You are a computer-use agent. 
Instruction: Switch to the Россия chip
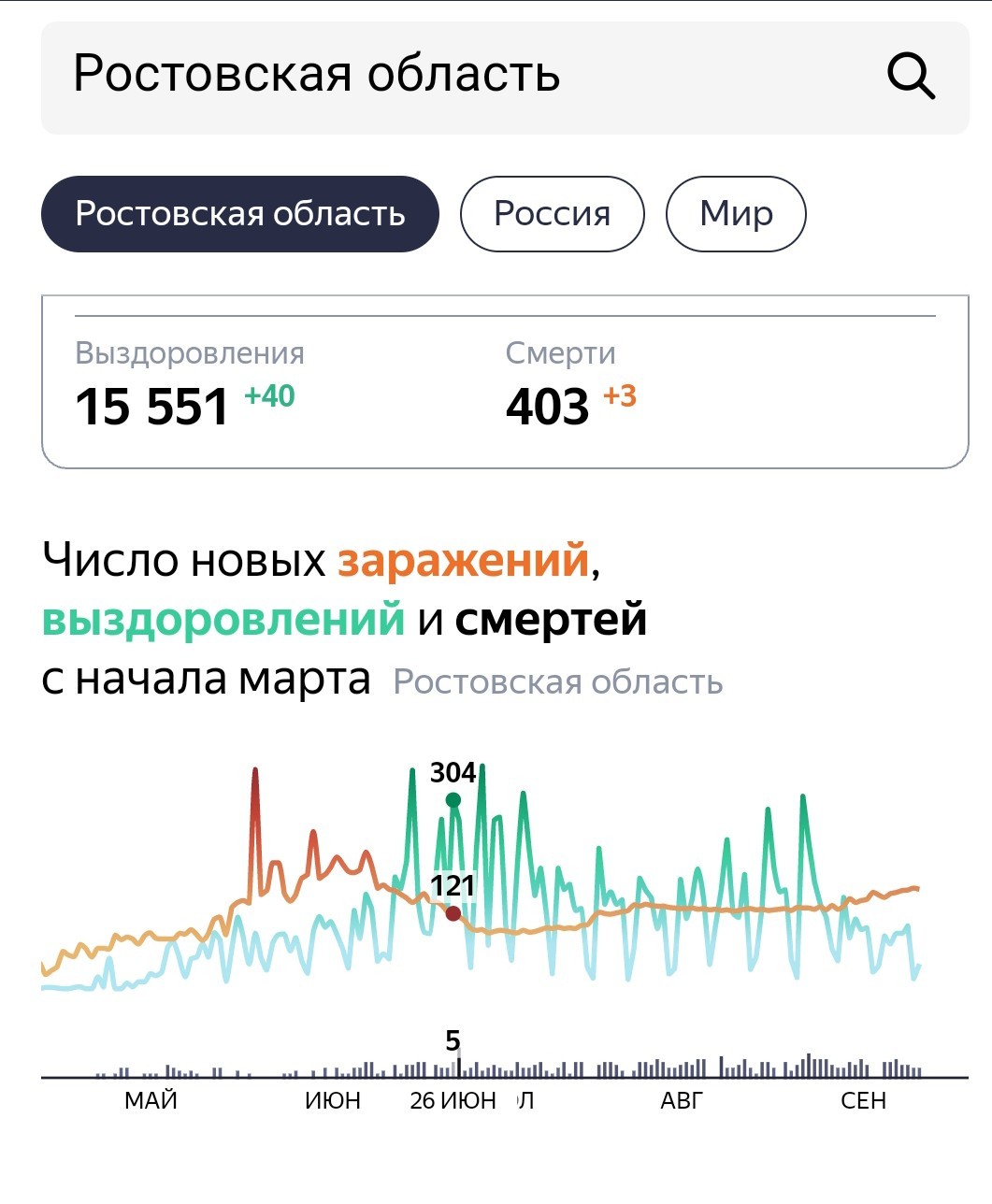(553, 214)
